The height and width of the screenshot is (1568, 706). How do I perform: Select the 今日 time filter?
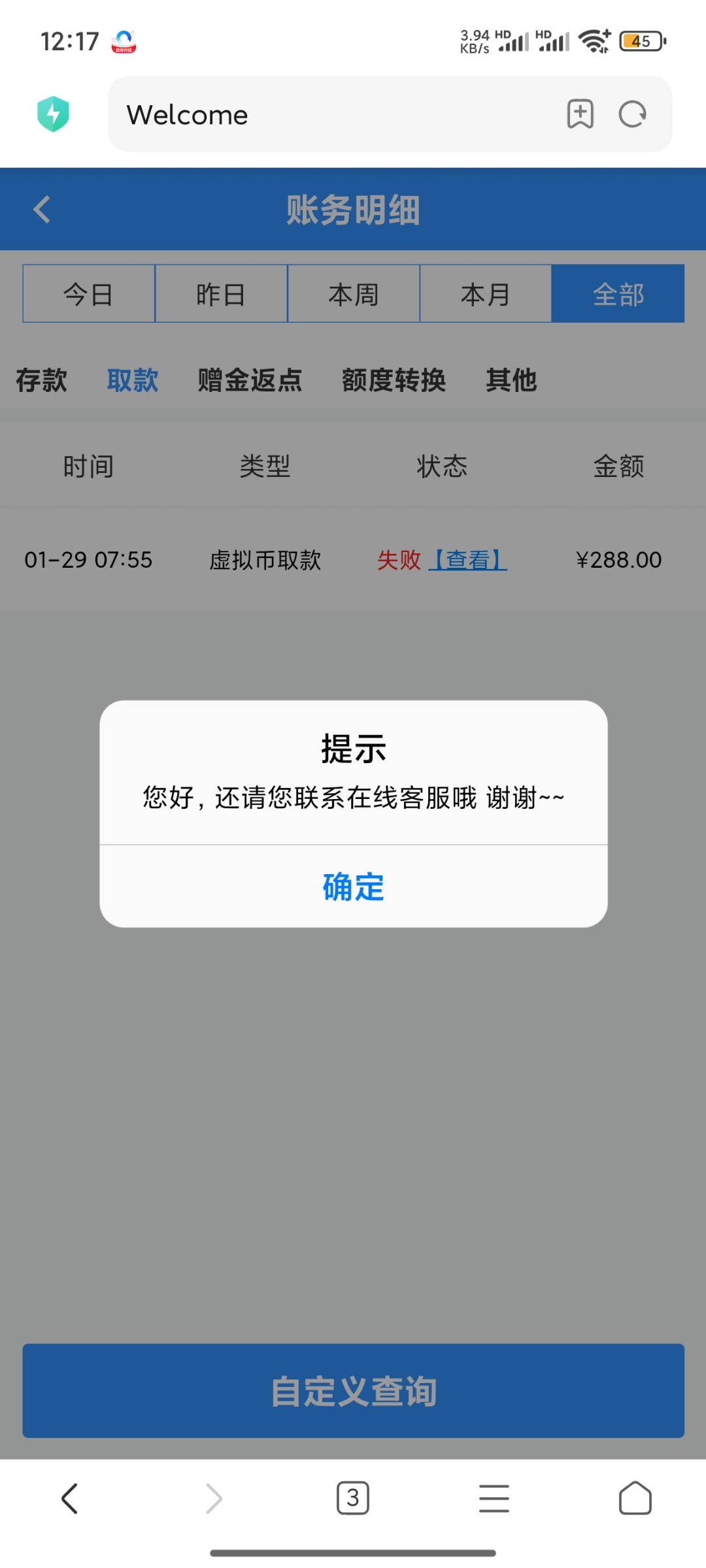[x=89, y=294]
